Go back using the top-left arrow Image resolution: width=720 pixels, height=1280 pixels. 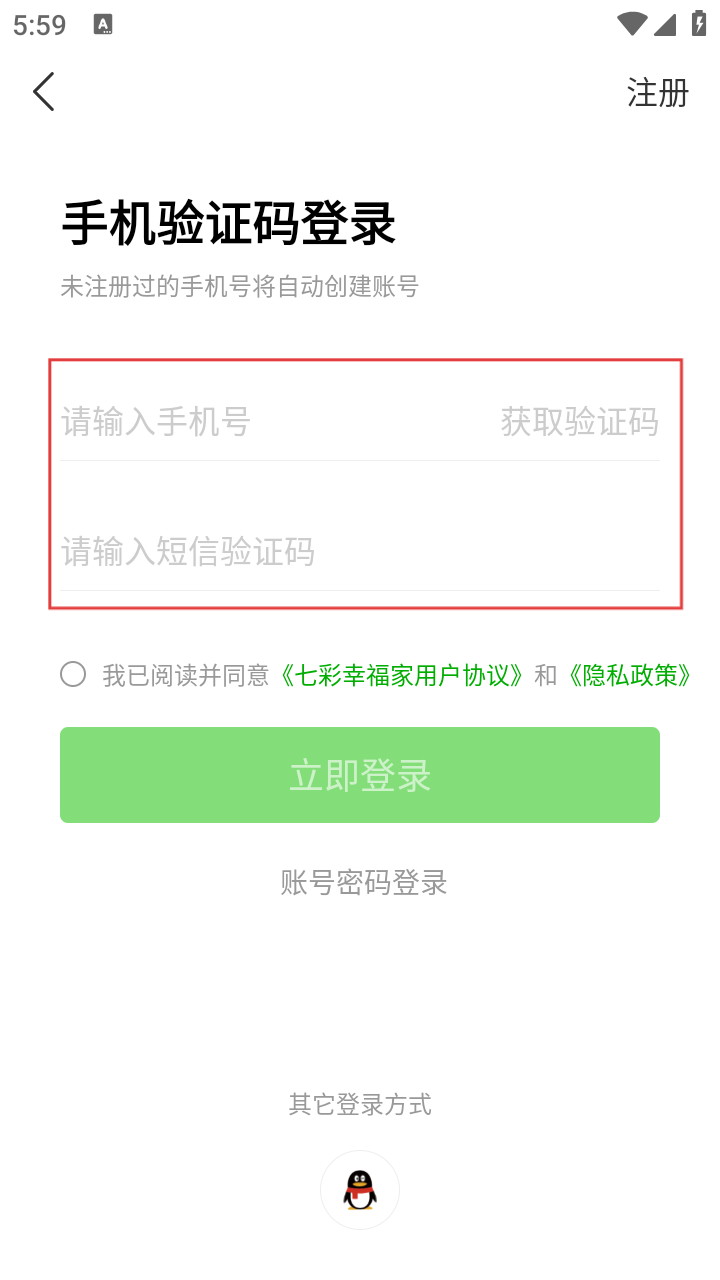tap(43, 92)
